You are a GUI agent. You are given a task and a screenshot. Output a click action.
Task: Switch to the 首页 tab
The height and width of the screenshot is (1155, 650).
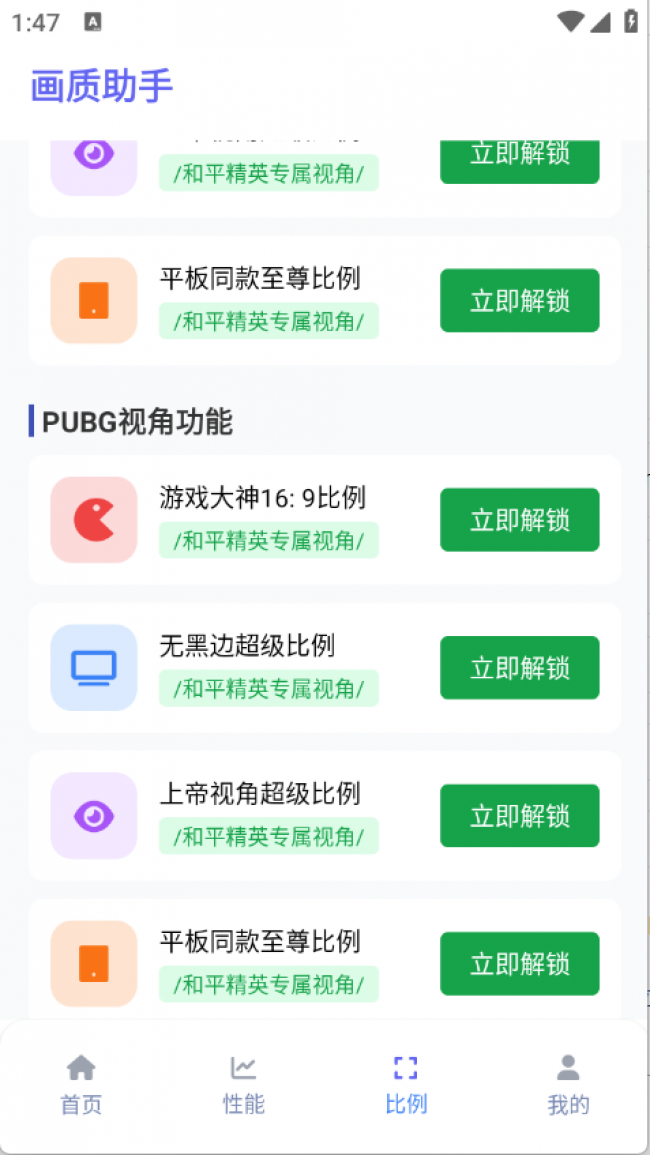point(81,1084)
